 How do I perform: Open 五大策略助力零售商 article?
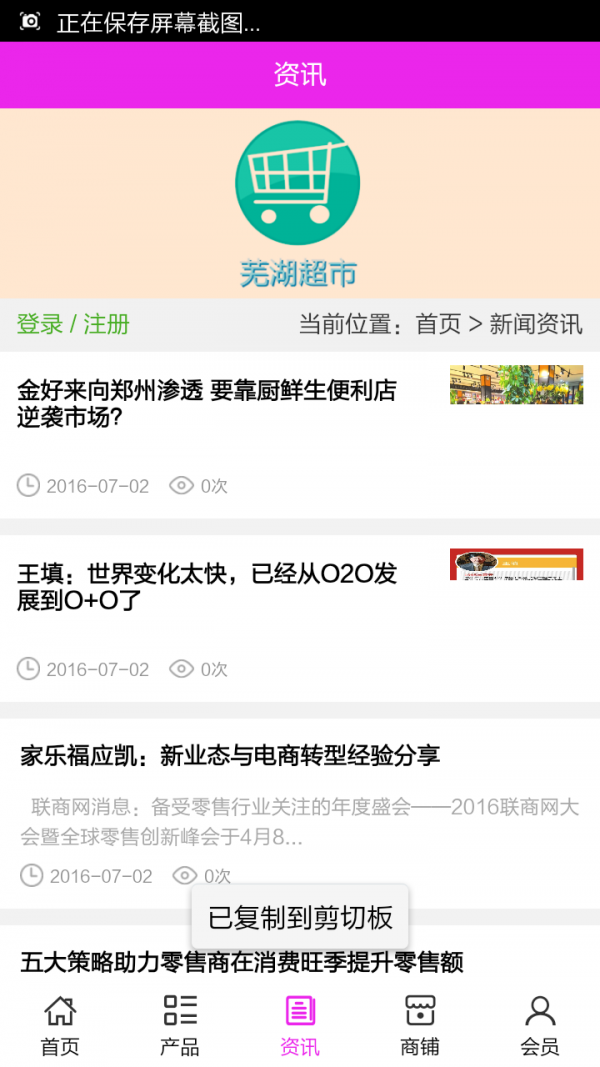(x=242, y=962)
